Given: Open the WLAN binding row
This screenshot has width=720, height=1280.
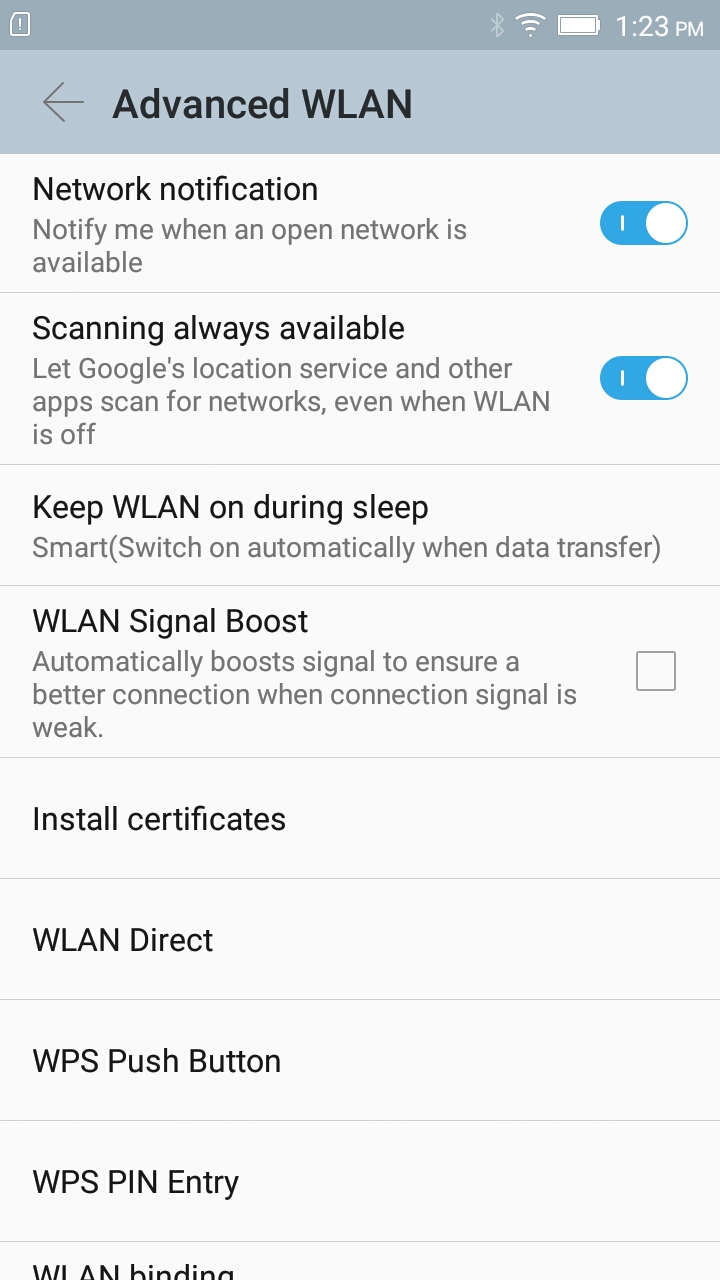Looking at the screenshot, I should (x=360, y=1262).
